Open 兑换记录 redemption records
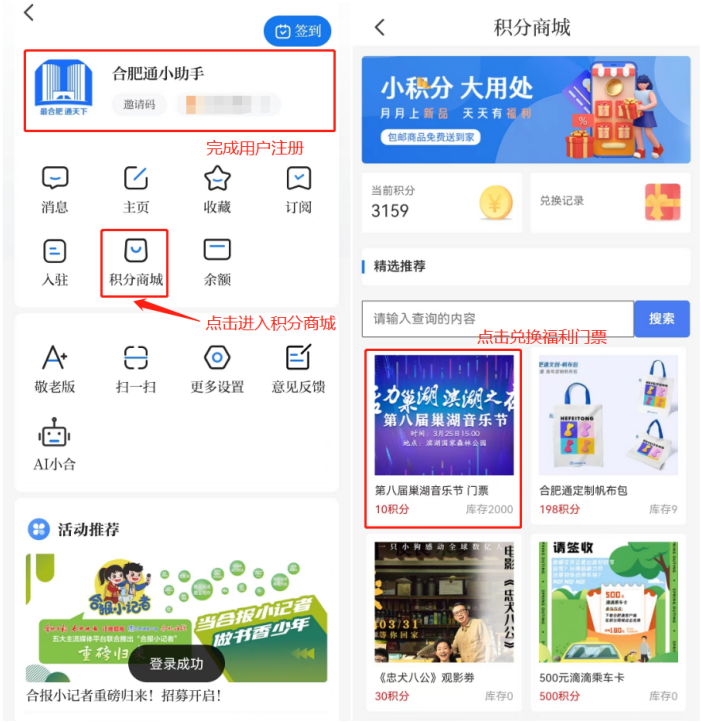Viewport: 701px width, 722px height. pos(610,202)
